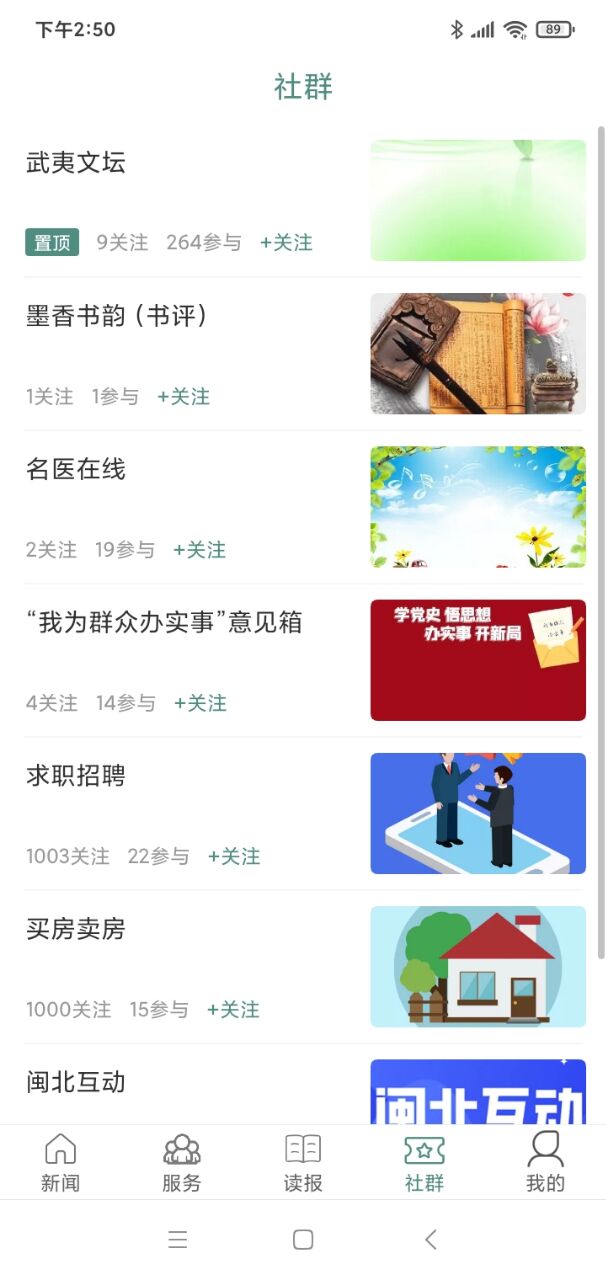Open the 我的 profile tab

pyautogui.click(x=545, y=1163)
